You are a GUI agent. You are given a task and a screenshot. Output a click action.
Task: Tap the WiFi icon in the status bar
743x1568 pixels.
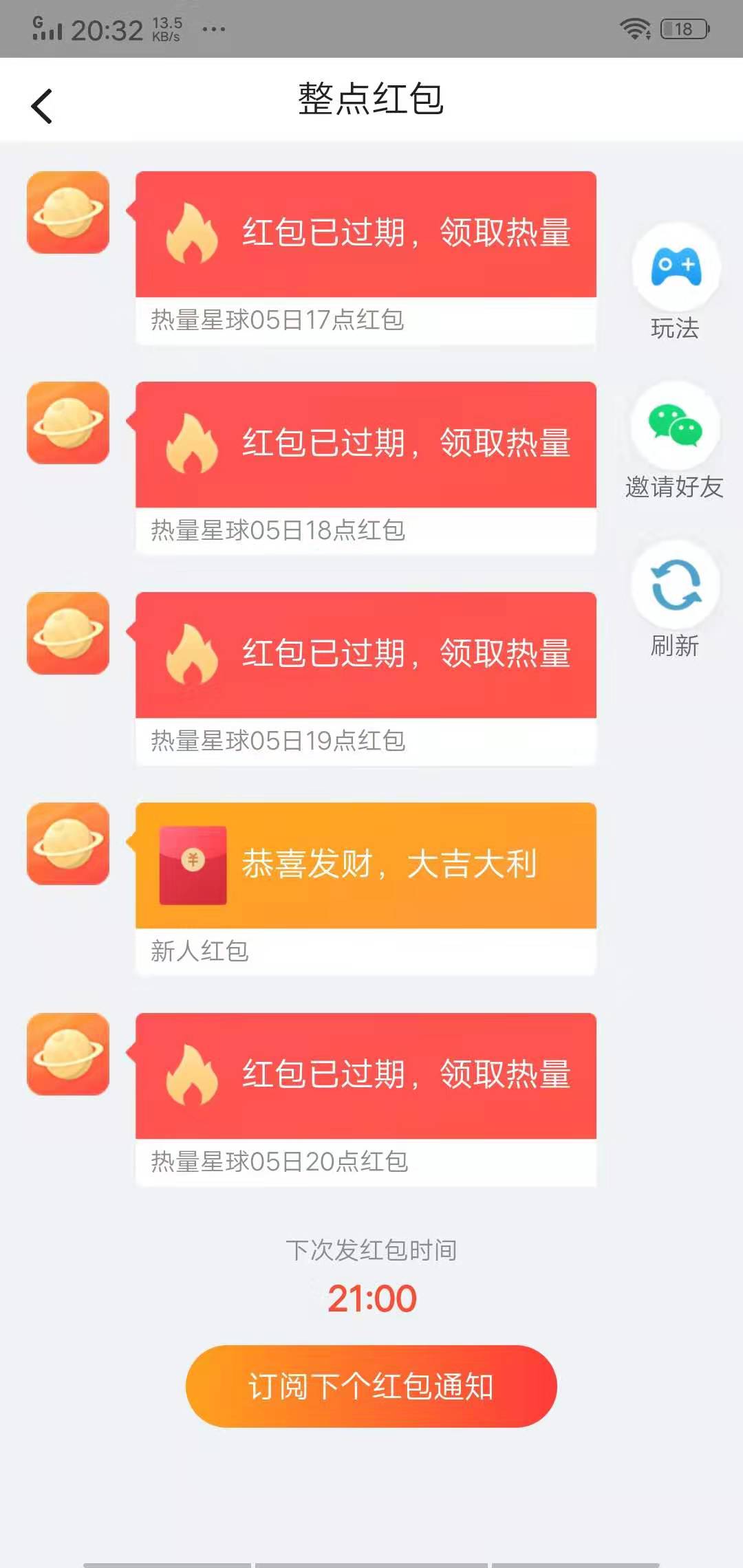click(634, 28)
